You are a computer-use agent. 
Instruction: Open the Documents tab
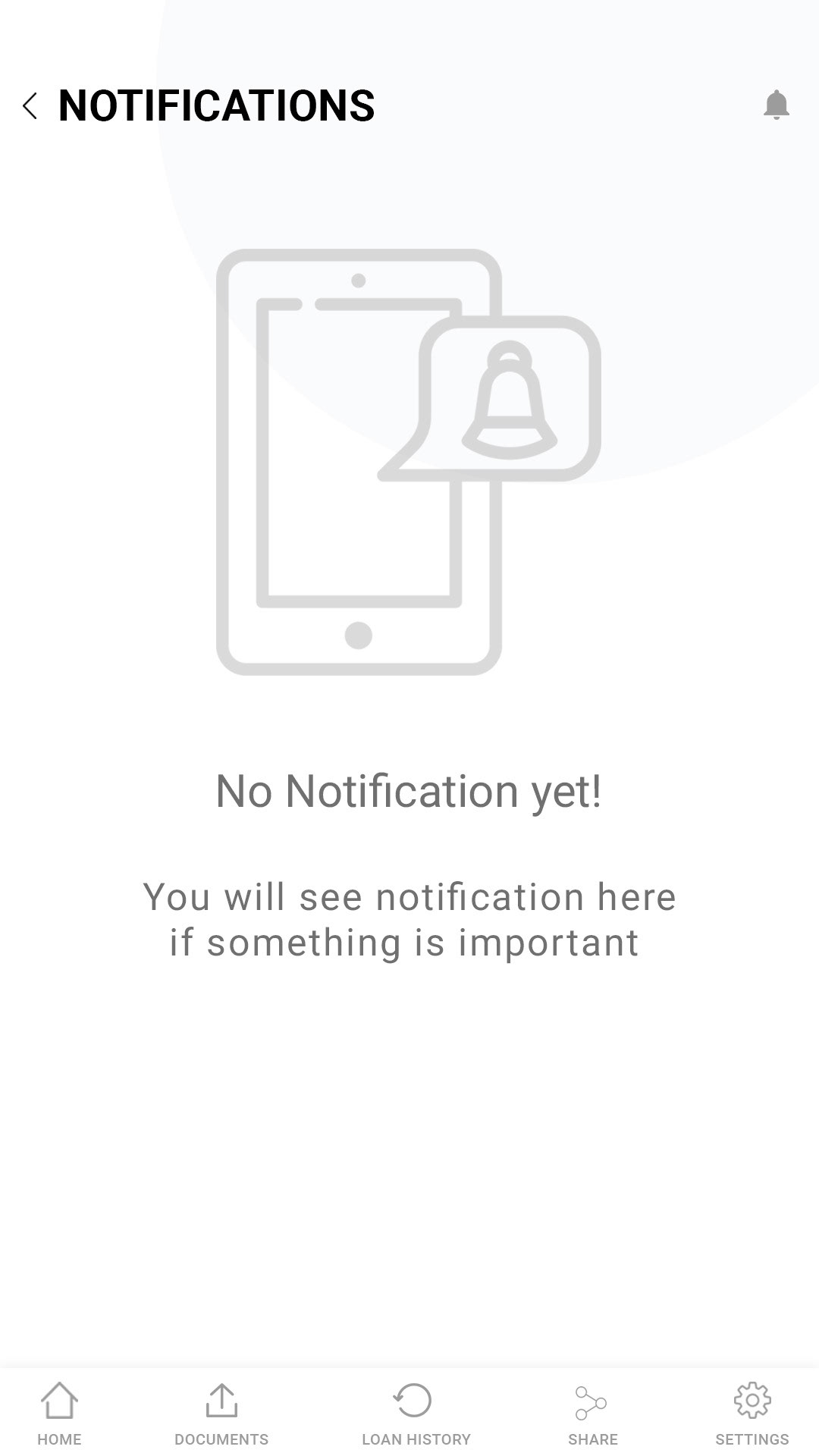(x=221, y=1414)
